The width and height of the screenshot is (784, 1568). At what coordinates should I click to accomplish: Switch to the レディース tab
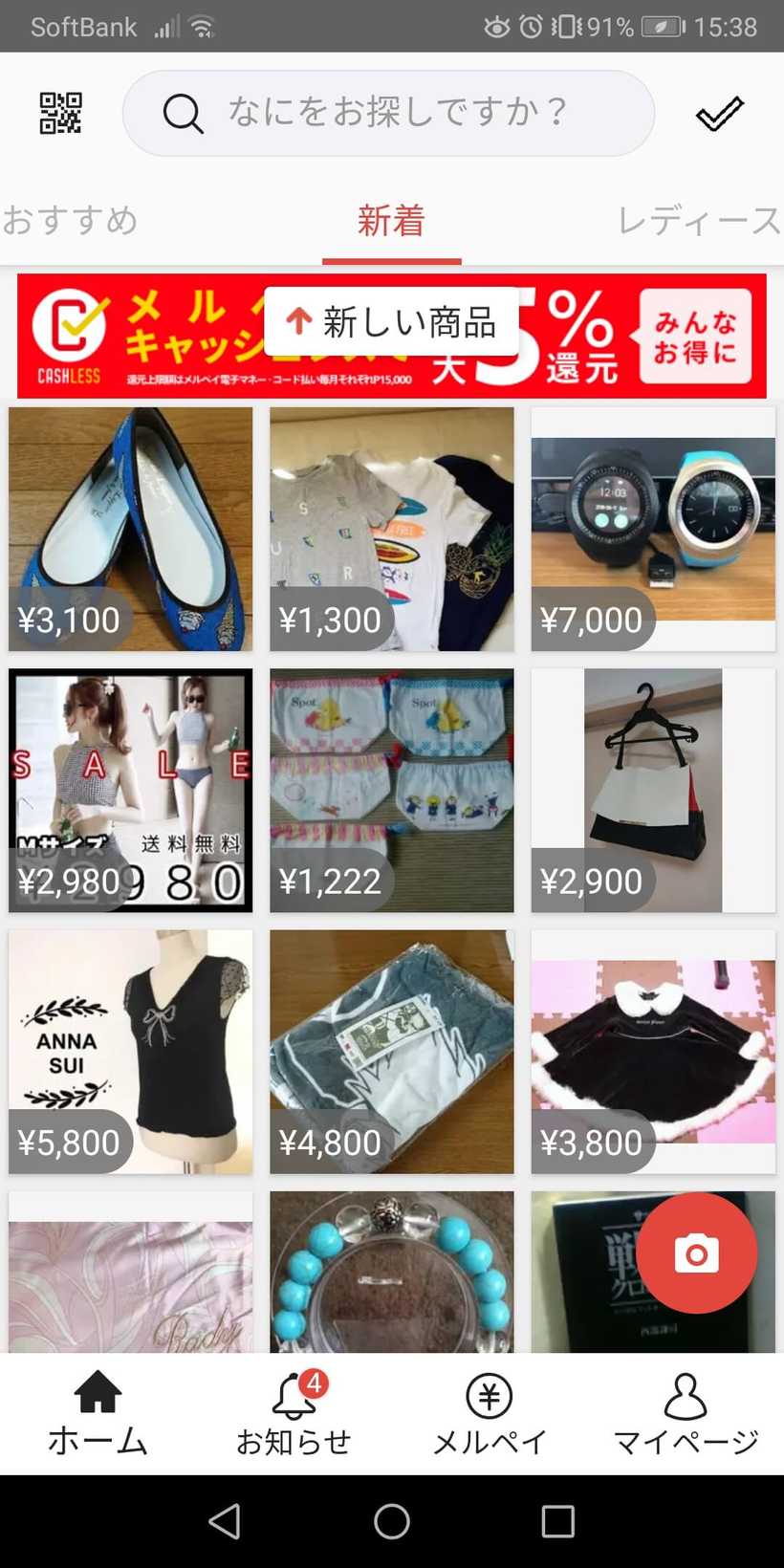click(x=700, y=221)
